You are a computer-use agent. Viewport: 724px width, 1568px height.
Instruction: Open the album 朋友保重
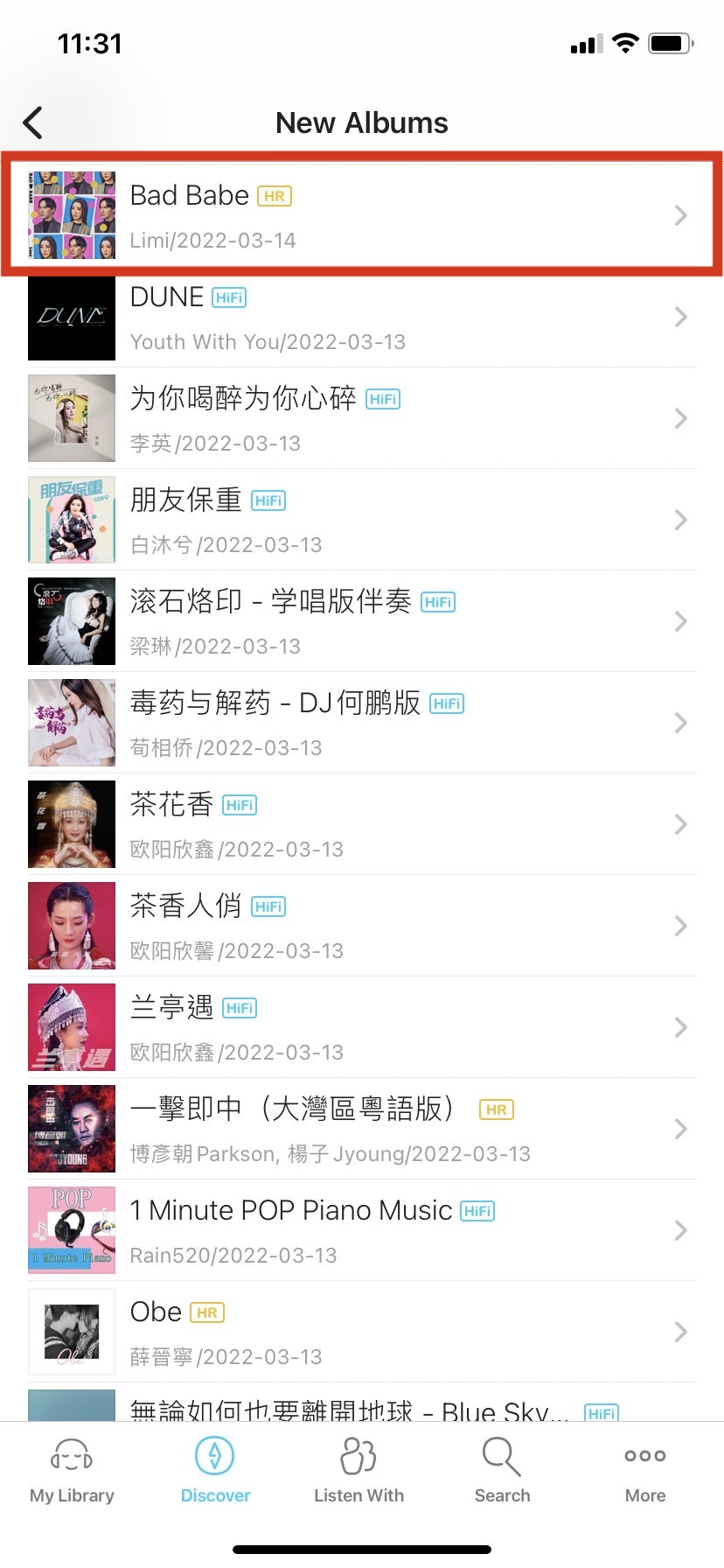tap(362, 520)
